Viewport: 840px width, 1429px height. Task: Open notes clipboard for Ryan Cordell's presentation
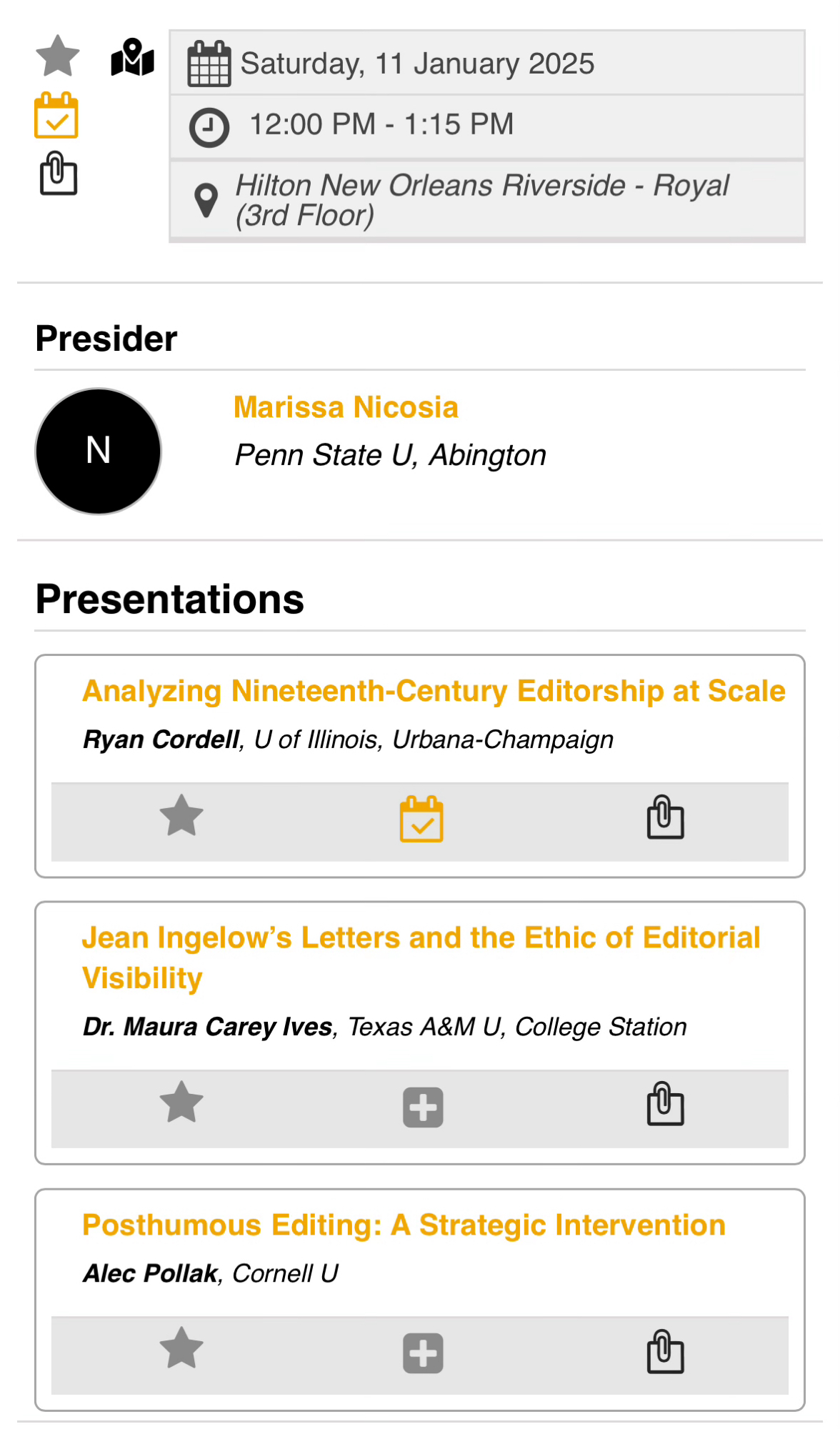point(666,817)
